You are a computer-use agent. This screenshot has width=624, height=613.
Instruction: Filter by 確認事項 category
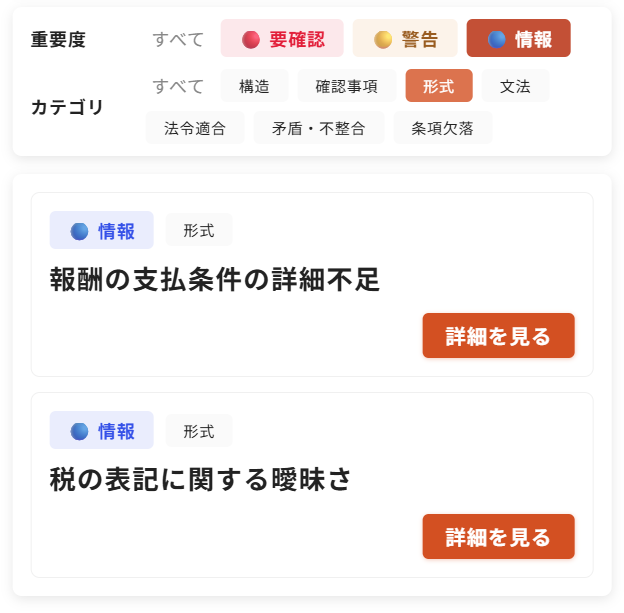click(347, 86)
